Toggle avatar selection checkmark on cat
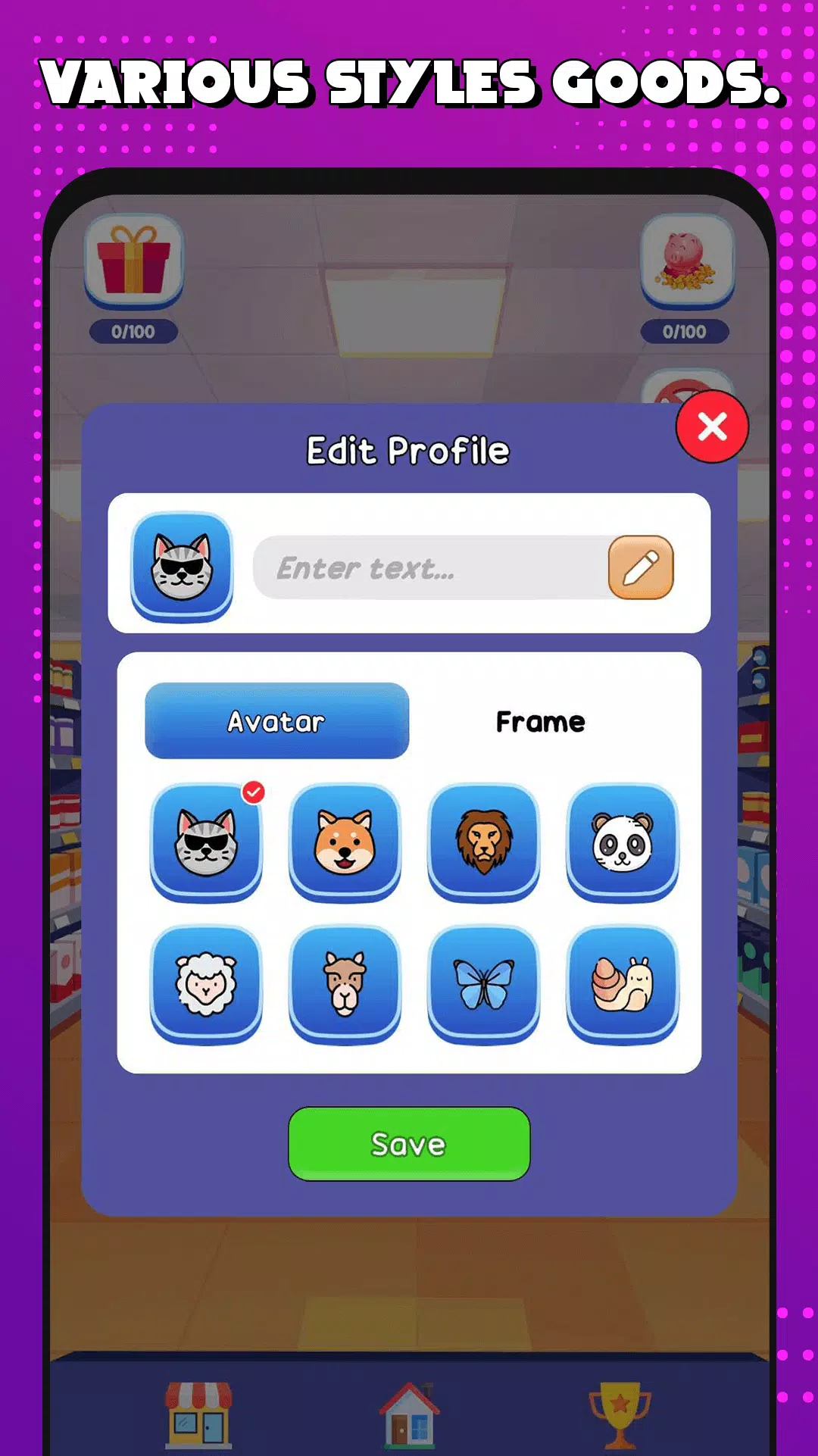This screenshot has height=1456, width=818. [253, 792]
